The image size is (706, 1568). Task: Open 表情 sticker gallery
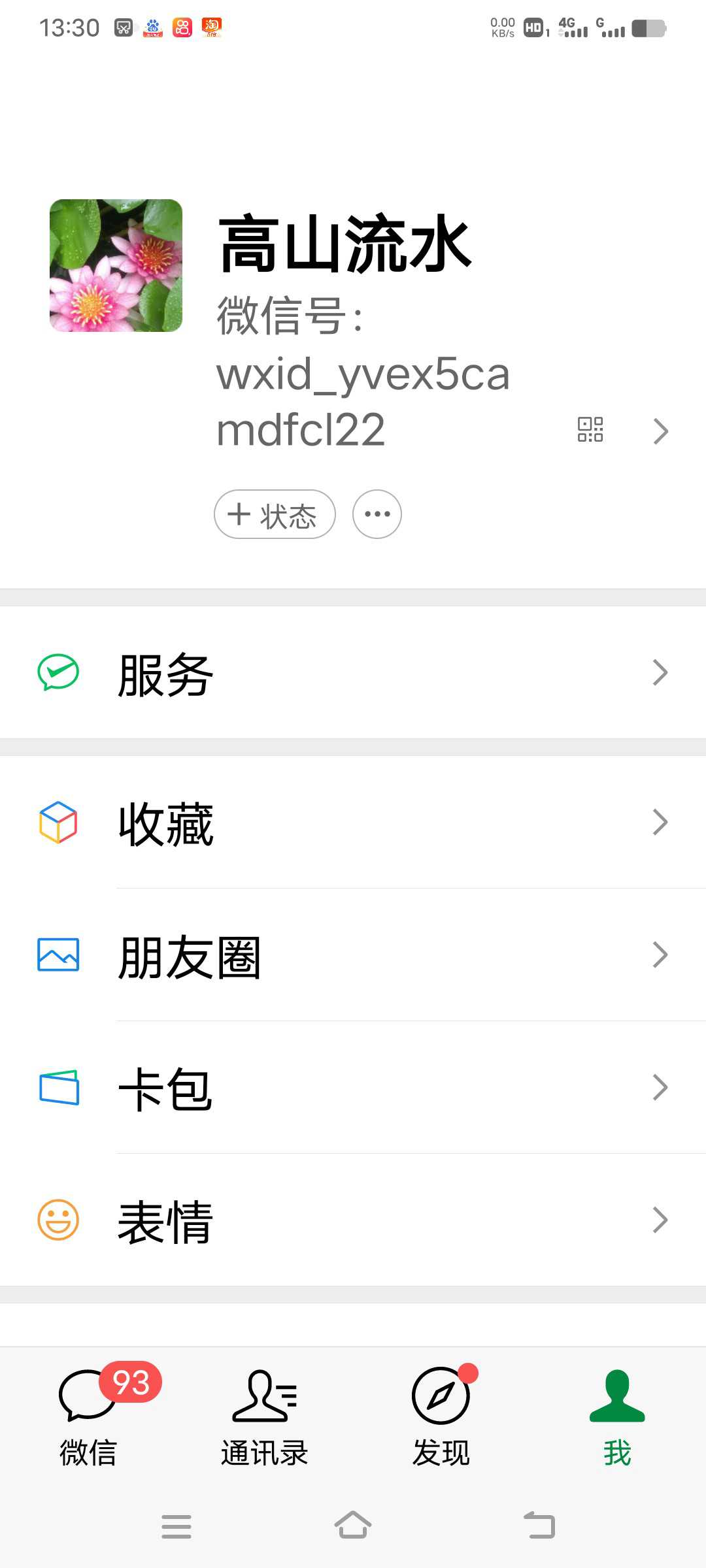[353, 1220]
